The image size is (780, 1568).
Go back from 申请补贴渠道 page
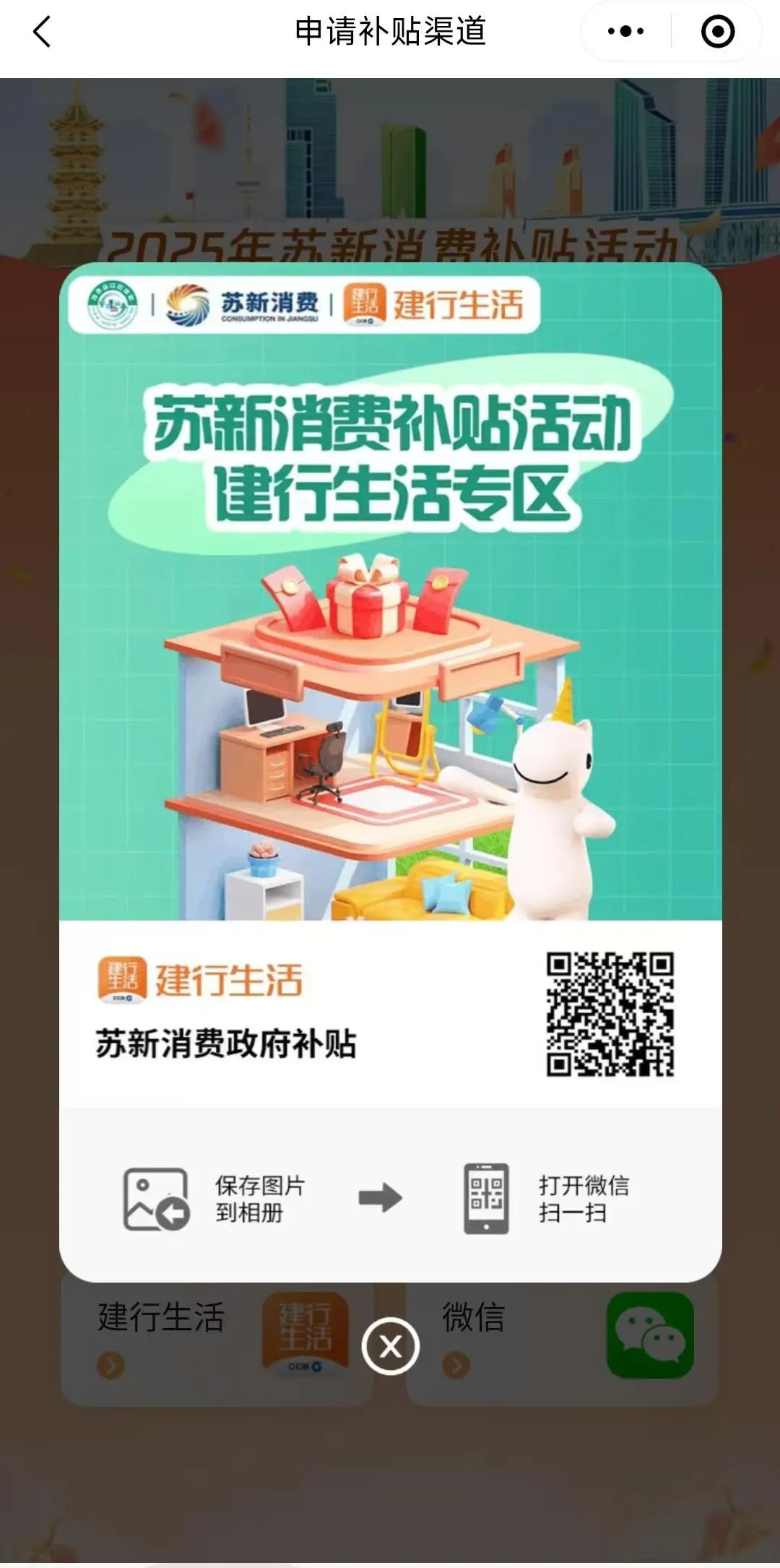pos(42,32)
